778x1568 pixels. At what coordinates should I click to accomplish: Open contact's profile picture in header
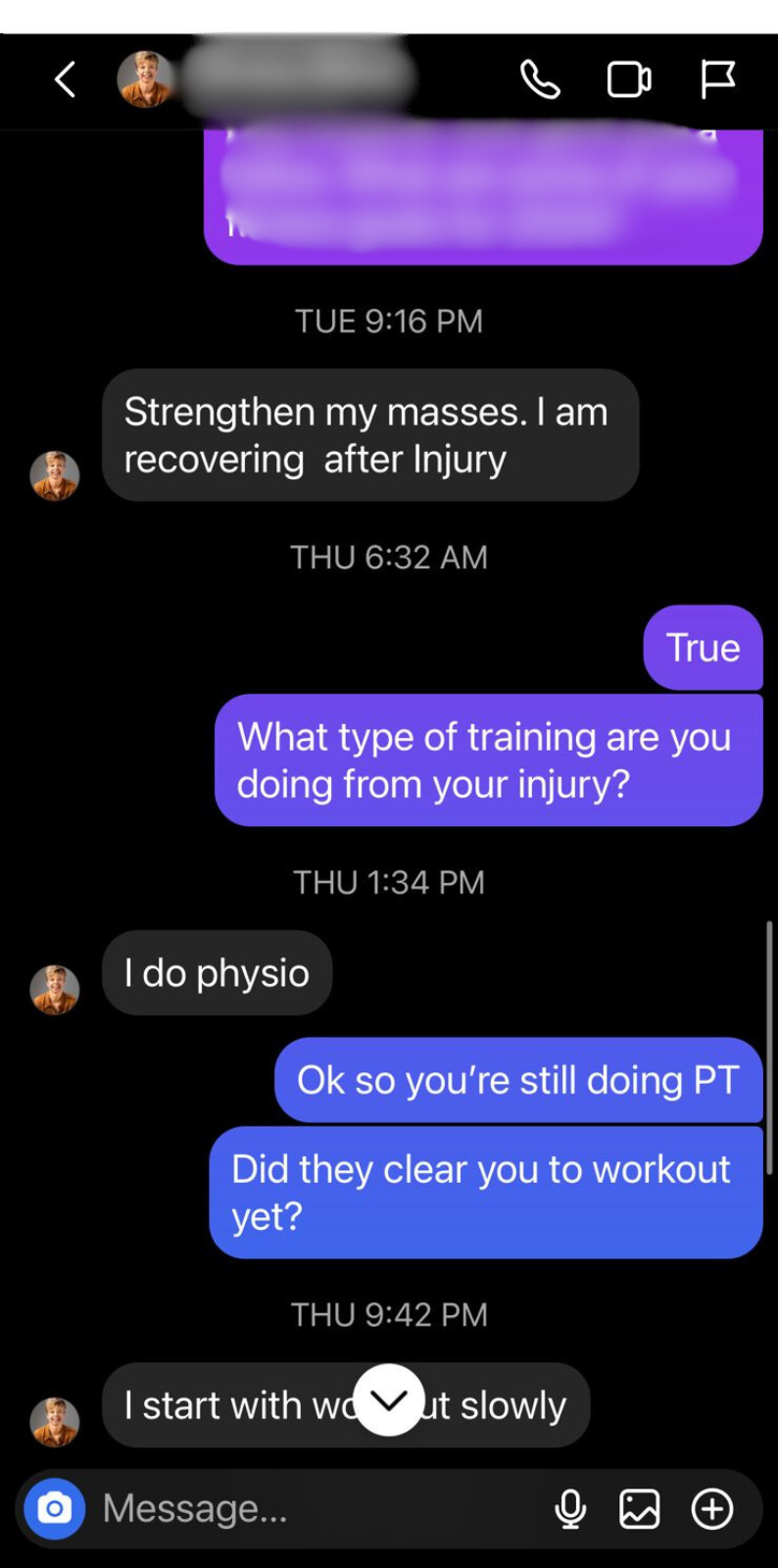pos(145,79)
